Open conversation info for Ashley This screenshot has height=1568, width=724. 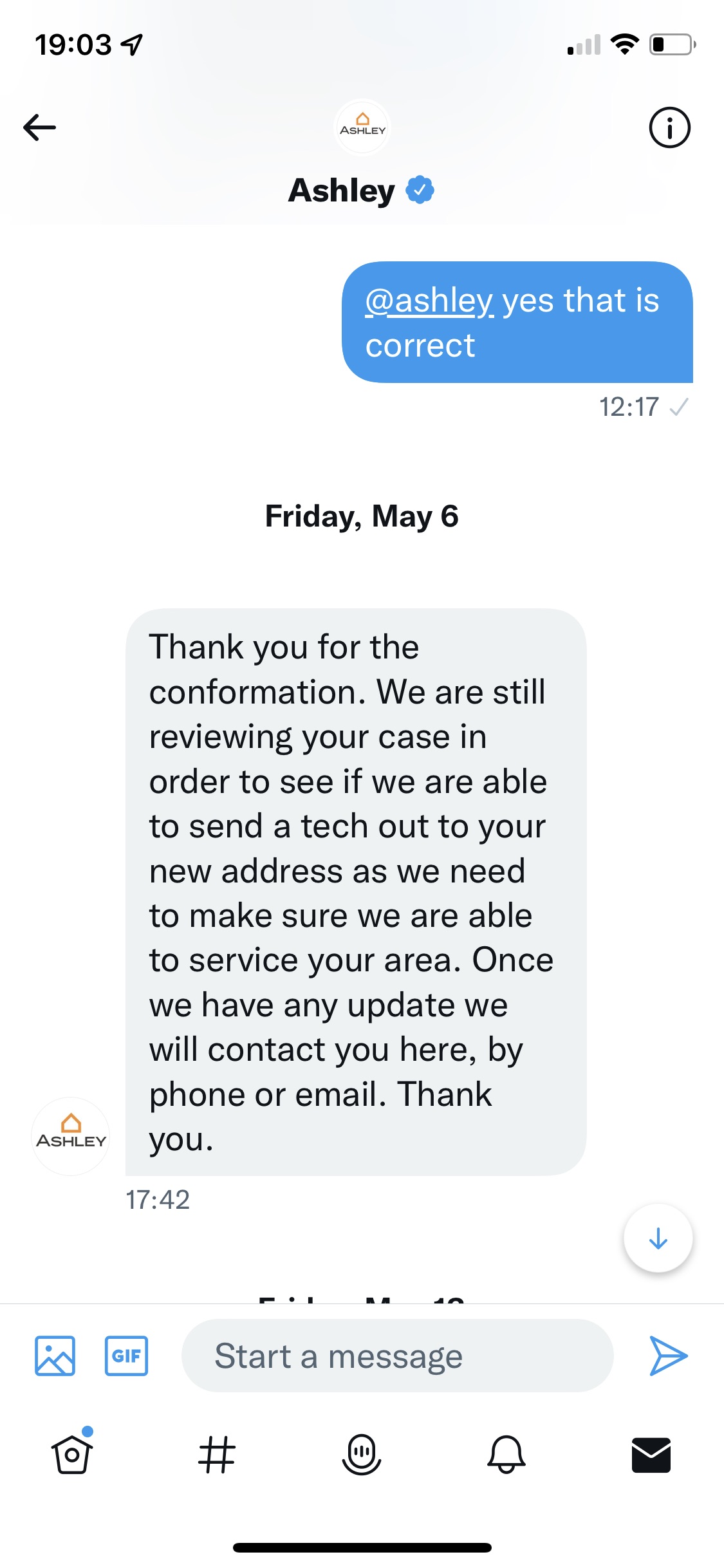(669, 127)
